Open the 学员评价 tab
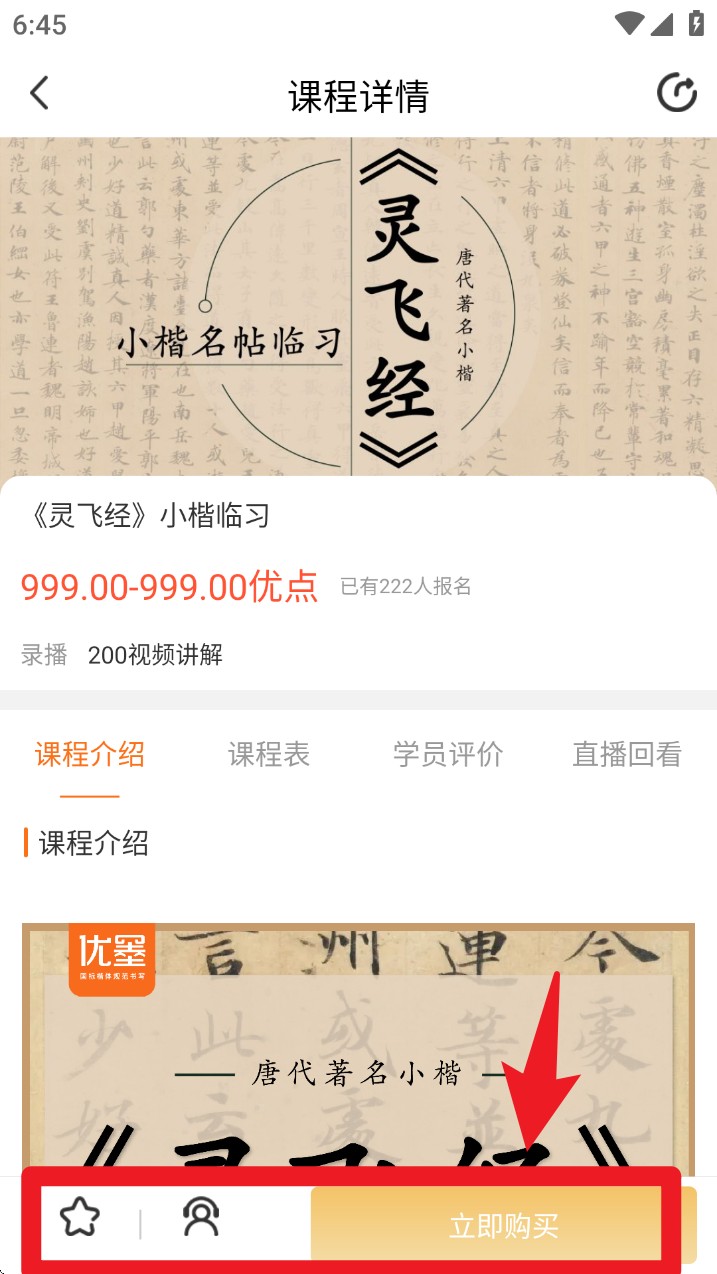Screen dimensions: 717x1274 (447, 754)
